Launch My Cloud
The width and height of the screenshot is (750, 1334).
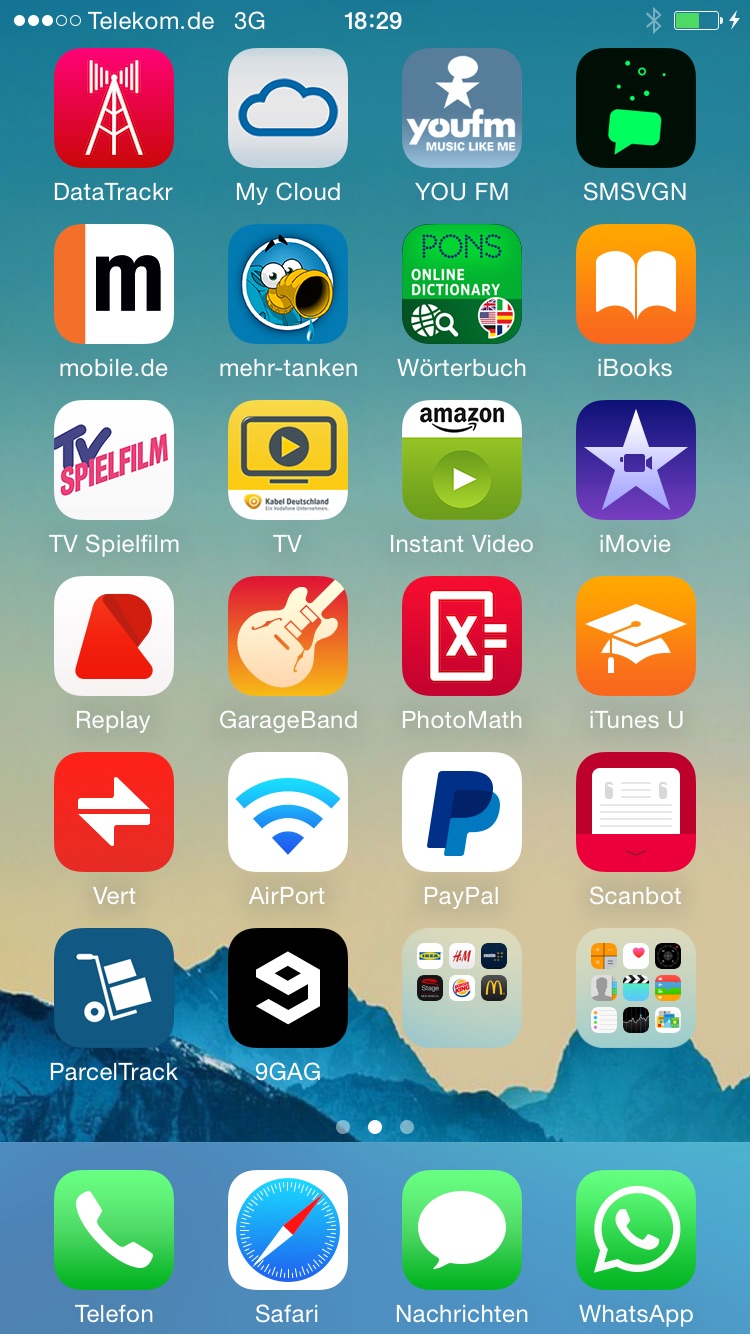pyautogui.click(x=288, y=108)
